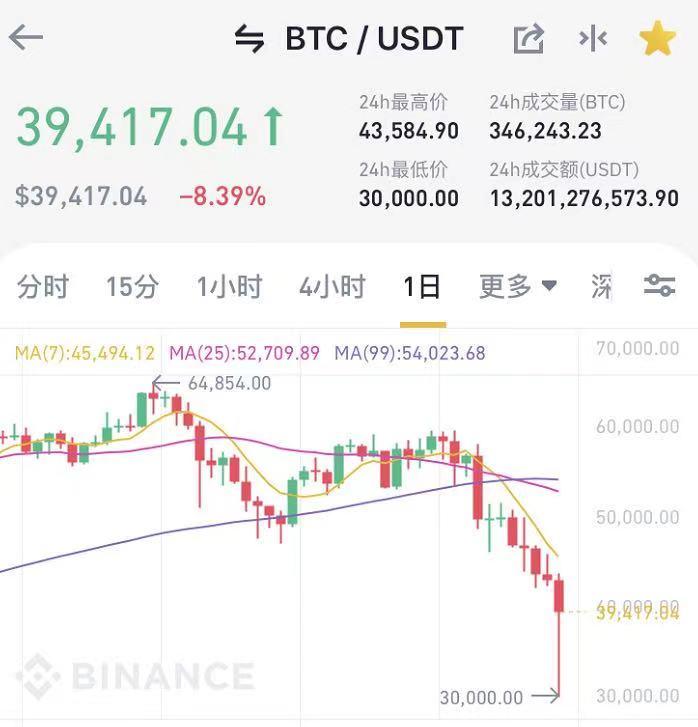Switch to the 深 depth chart tab

pos(601,287)
